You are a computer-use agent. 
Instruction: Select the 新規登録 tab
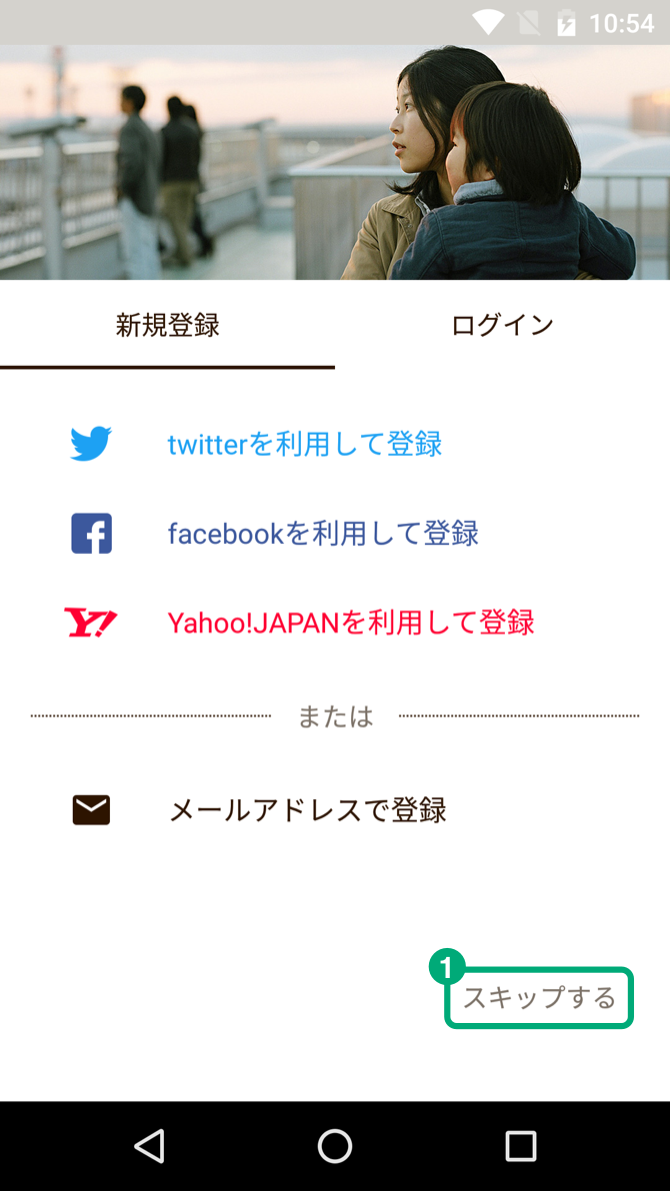pyautogui.click(x=167, y=325)
